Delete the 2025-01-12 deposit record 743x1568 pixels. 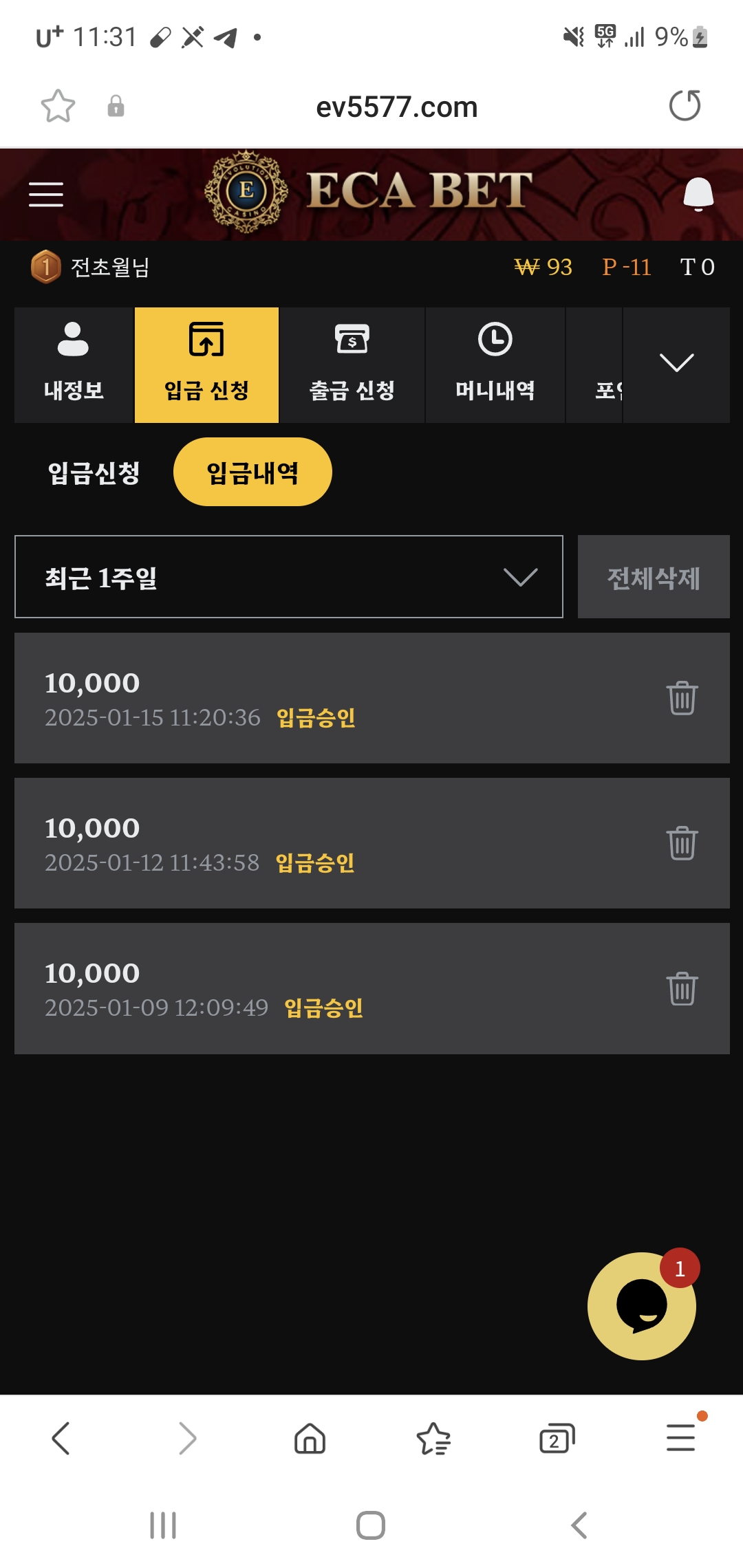point(682,843)
